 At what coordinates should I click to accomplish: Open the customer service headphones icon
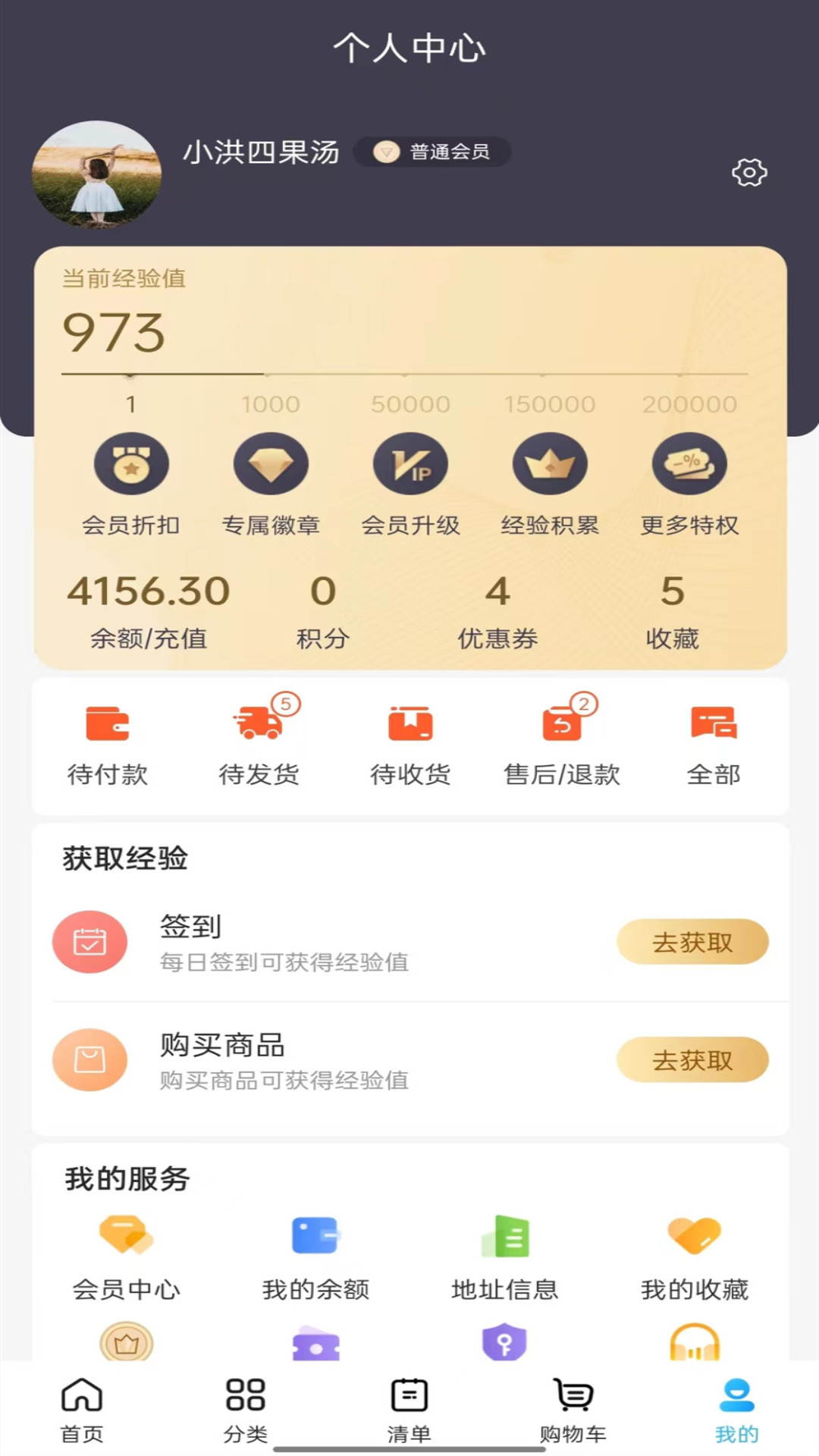(x=693, y=1345)
